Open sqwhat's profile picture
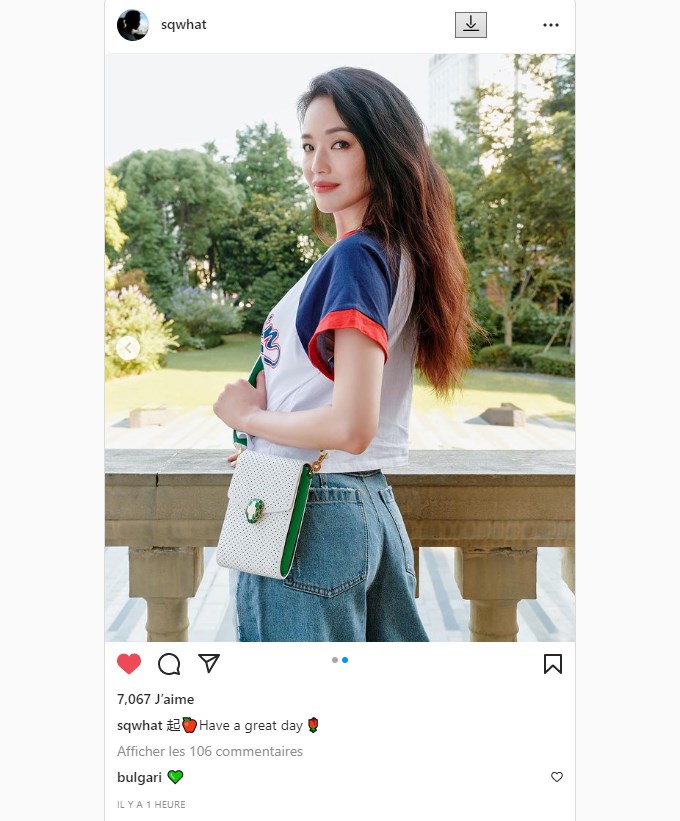The width and height of the screenshot is (680, 821). [133, 25]
